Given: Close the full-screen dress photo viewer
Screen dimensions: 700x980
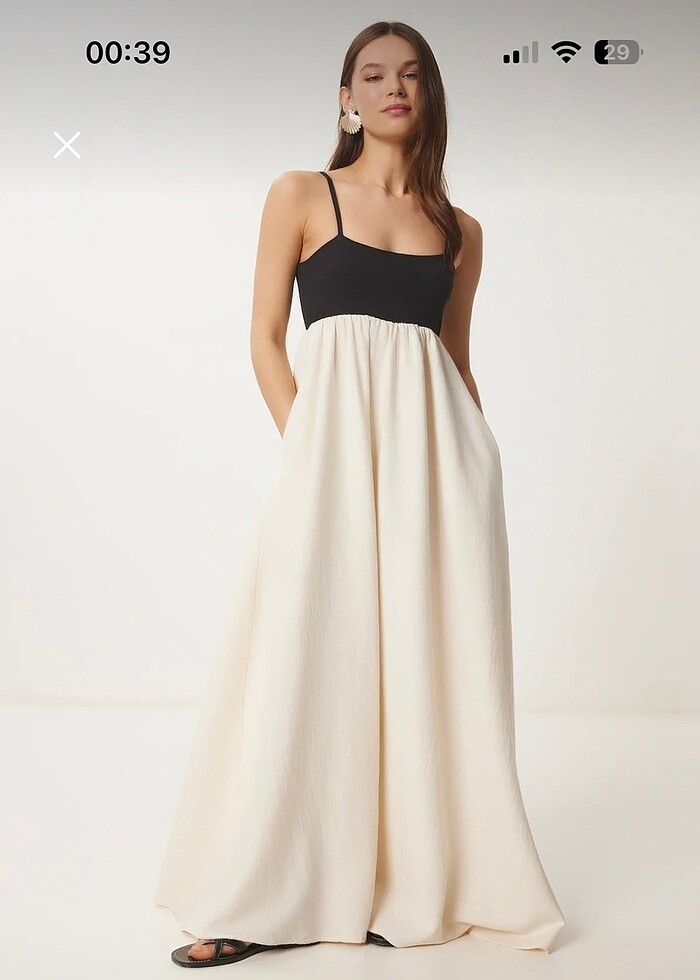Looking at the screenshot, I should pyautogui.click(x=67, y=145).
